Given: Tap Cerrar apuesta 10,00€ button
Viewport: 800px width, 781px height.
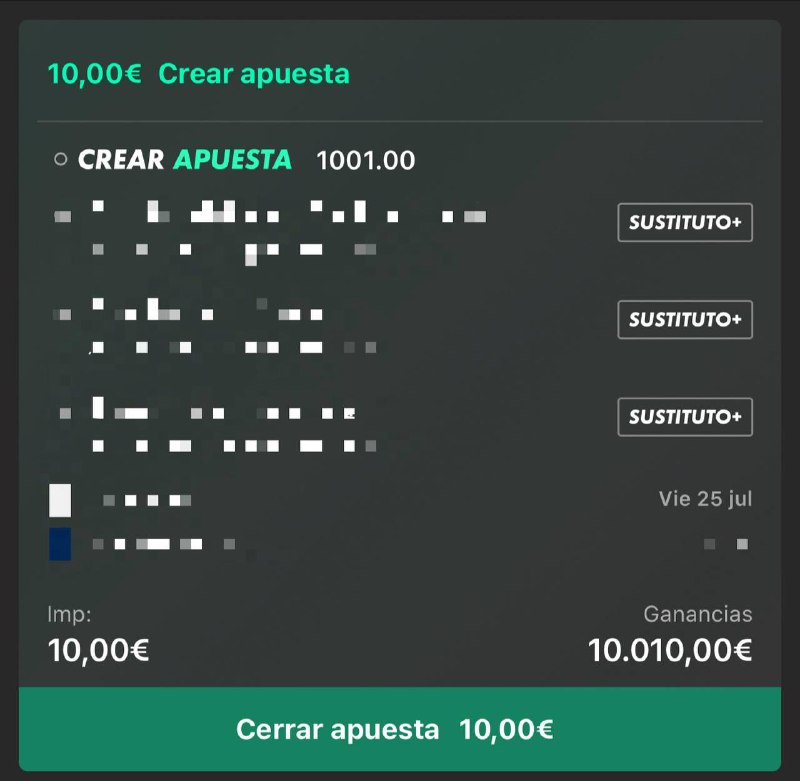Looking at the screenshot, I should 399,729.
